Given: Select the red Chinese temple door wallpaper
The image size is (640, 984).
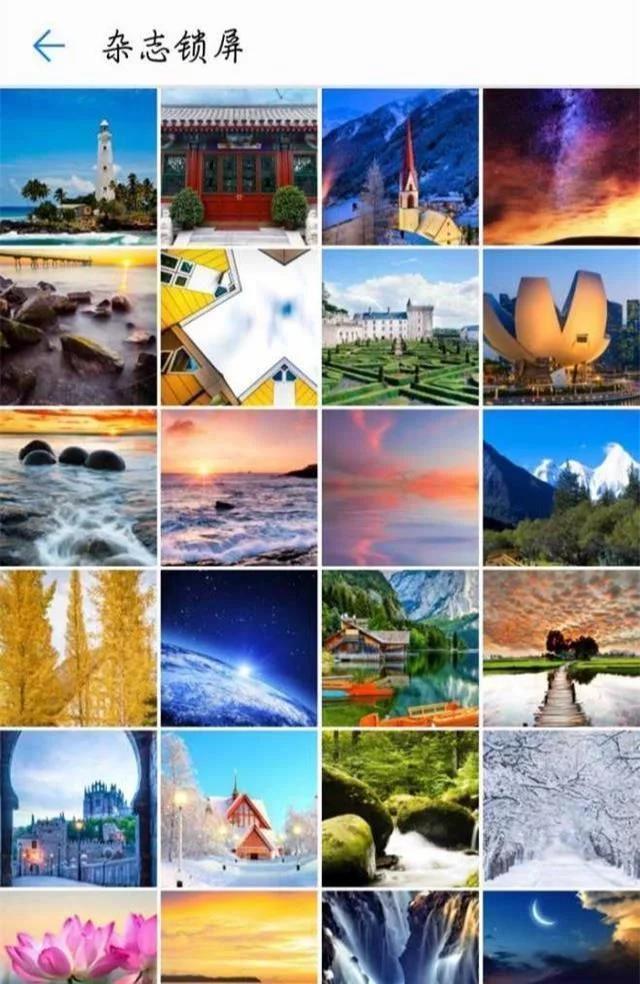Looking at the screenshot, I should click(239, 166).
